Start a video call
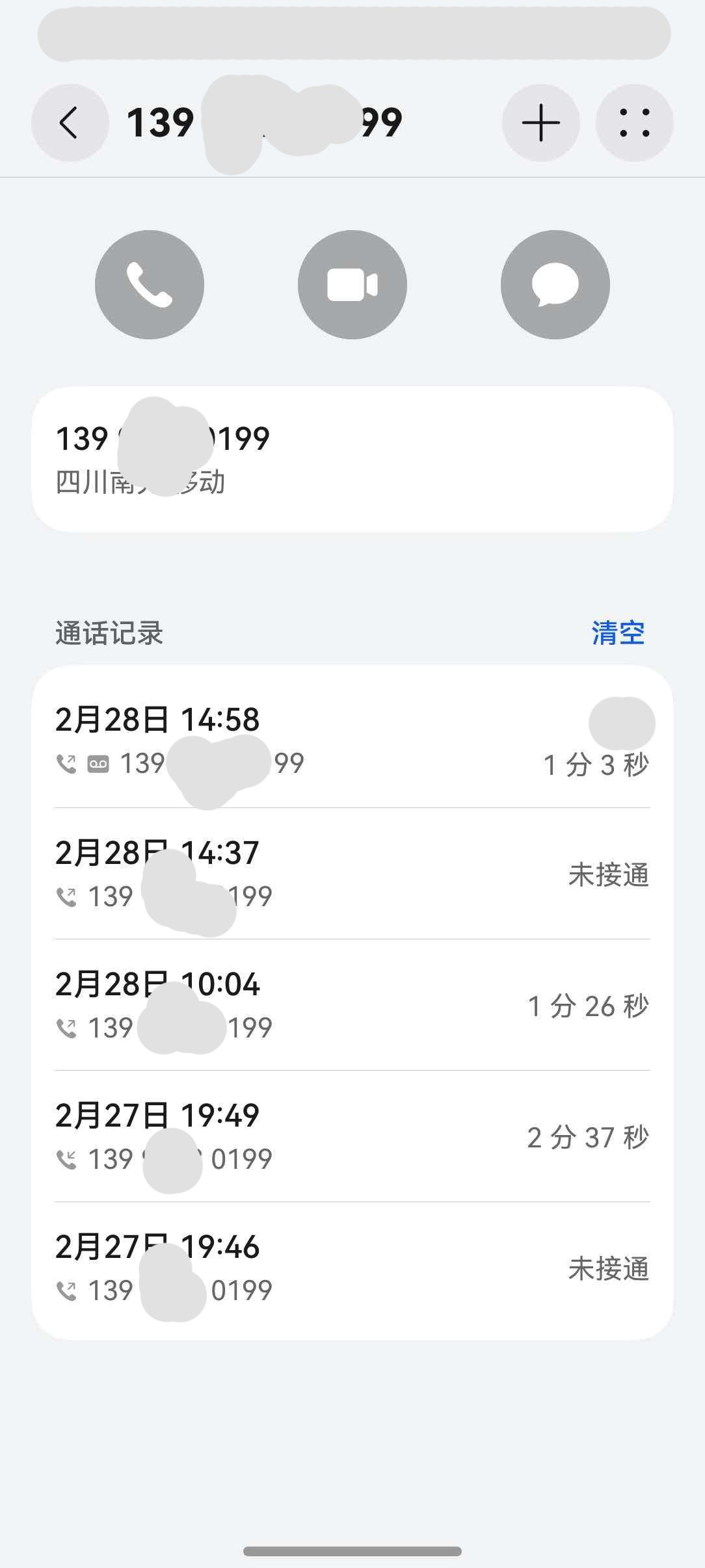Viewport: 705px width, 1568px height. (x=352, y=285)
